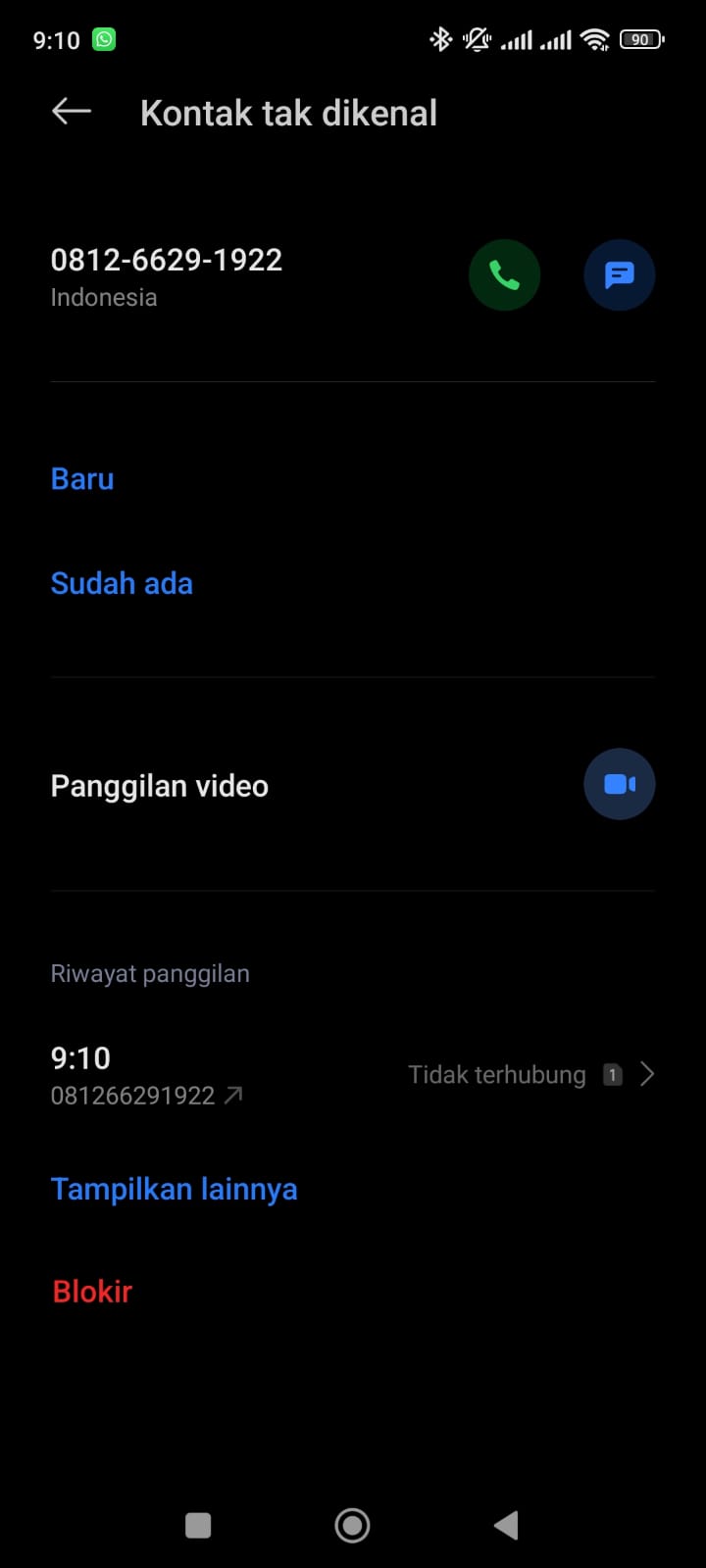This screenshot has width=706, height=1568.
Task: Block the number using Blokir
Action: coord(91,1291)
